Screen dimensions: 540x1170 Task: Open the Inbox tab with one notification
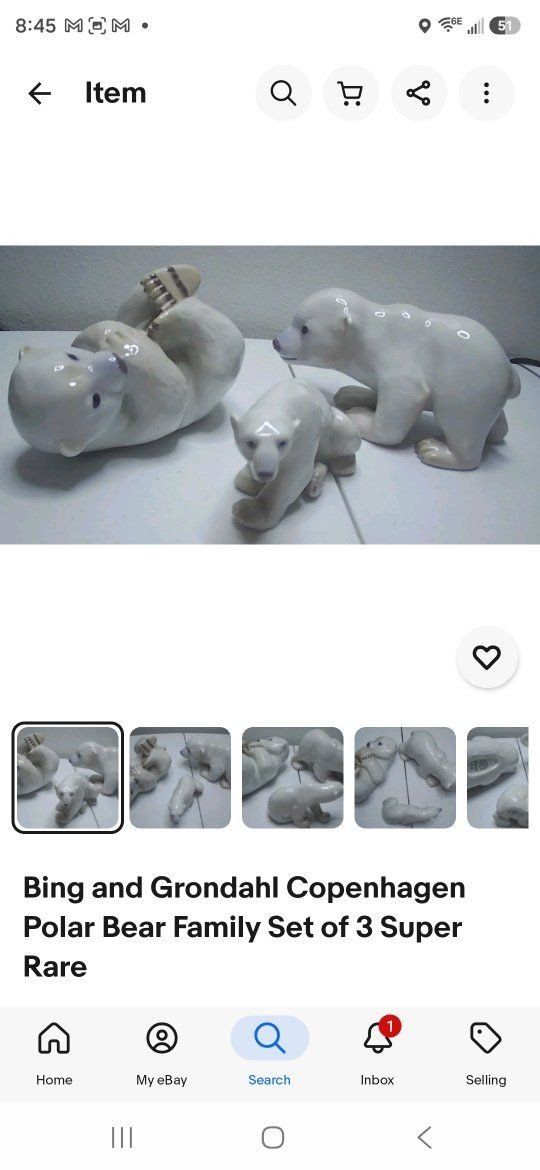tap(377, 1053)
